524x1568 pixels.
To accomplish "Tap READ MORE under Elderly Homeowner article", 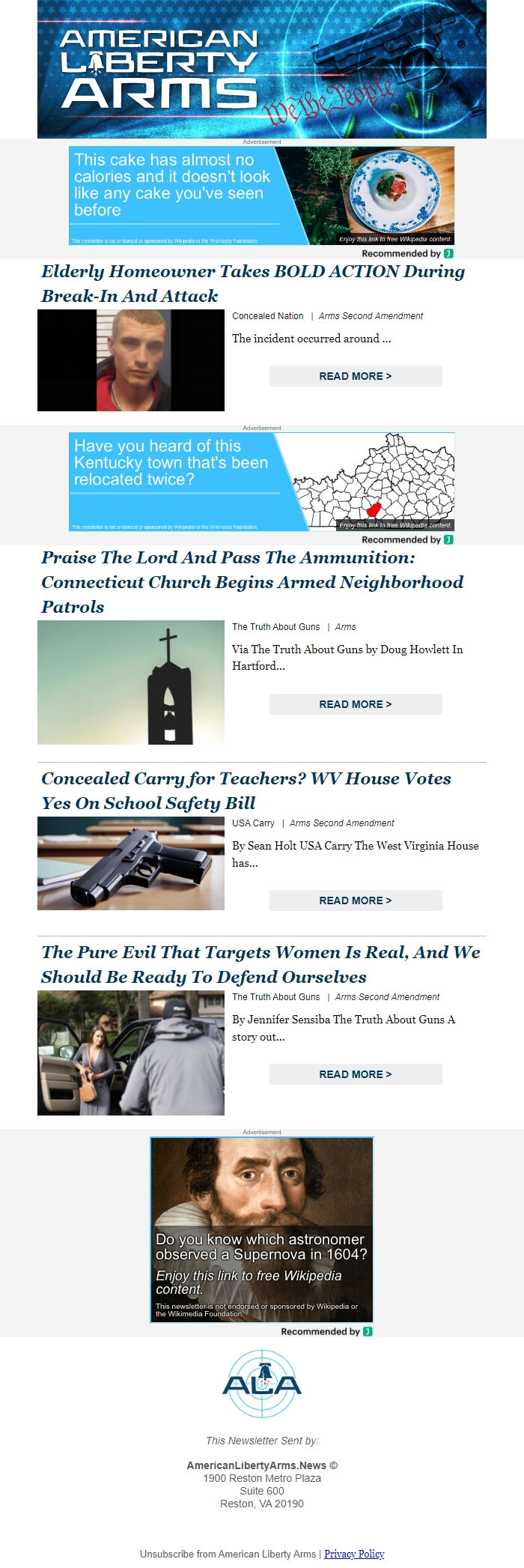I will click(x=356, y=376).
